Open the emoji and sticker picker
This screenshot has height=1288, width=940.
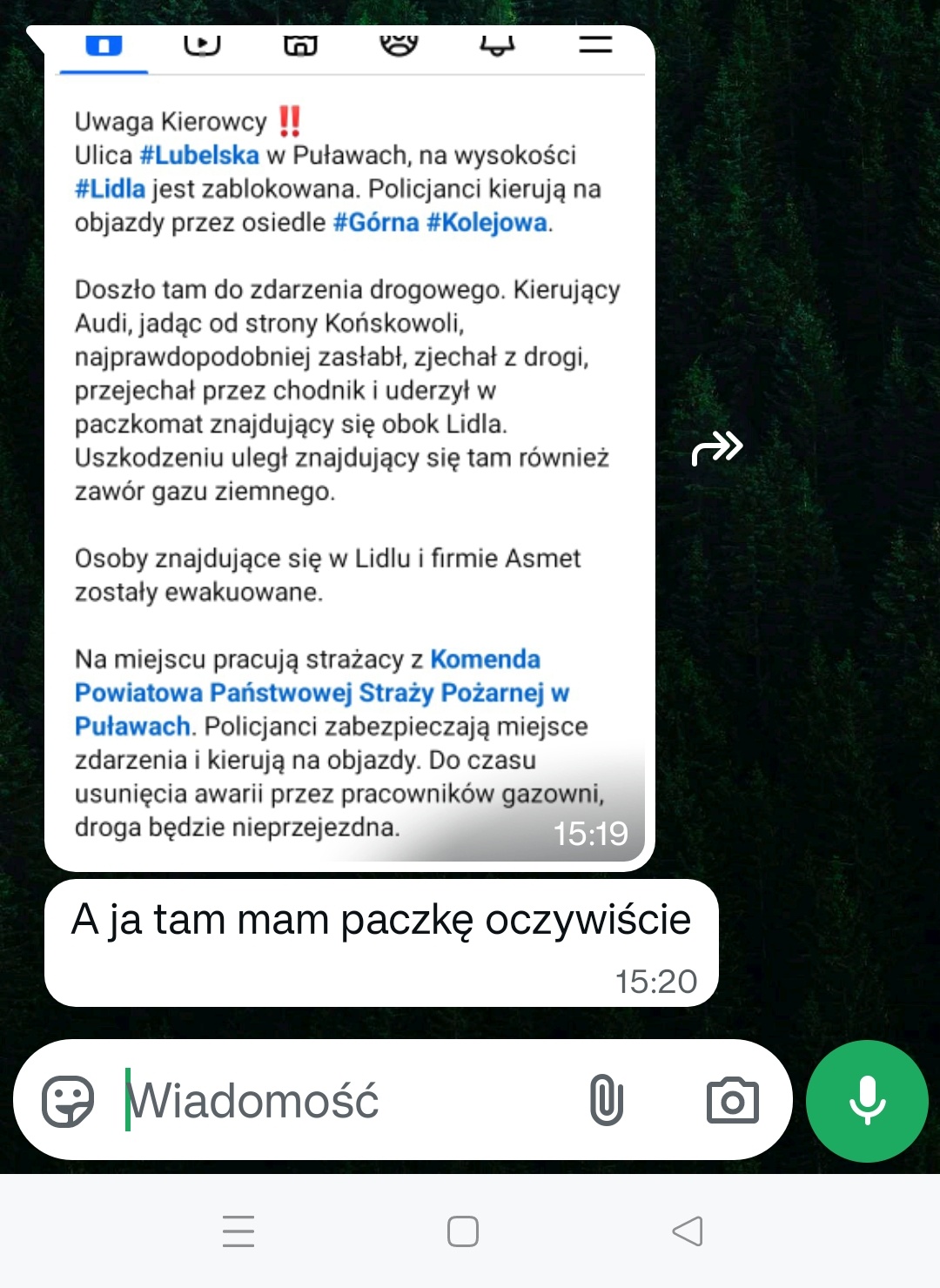pos(68,1101)
